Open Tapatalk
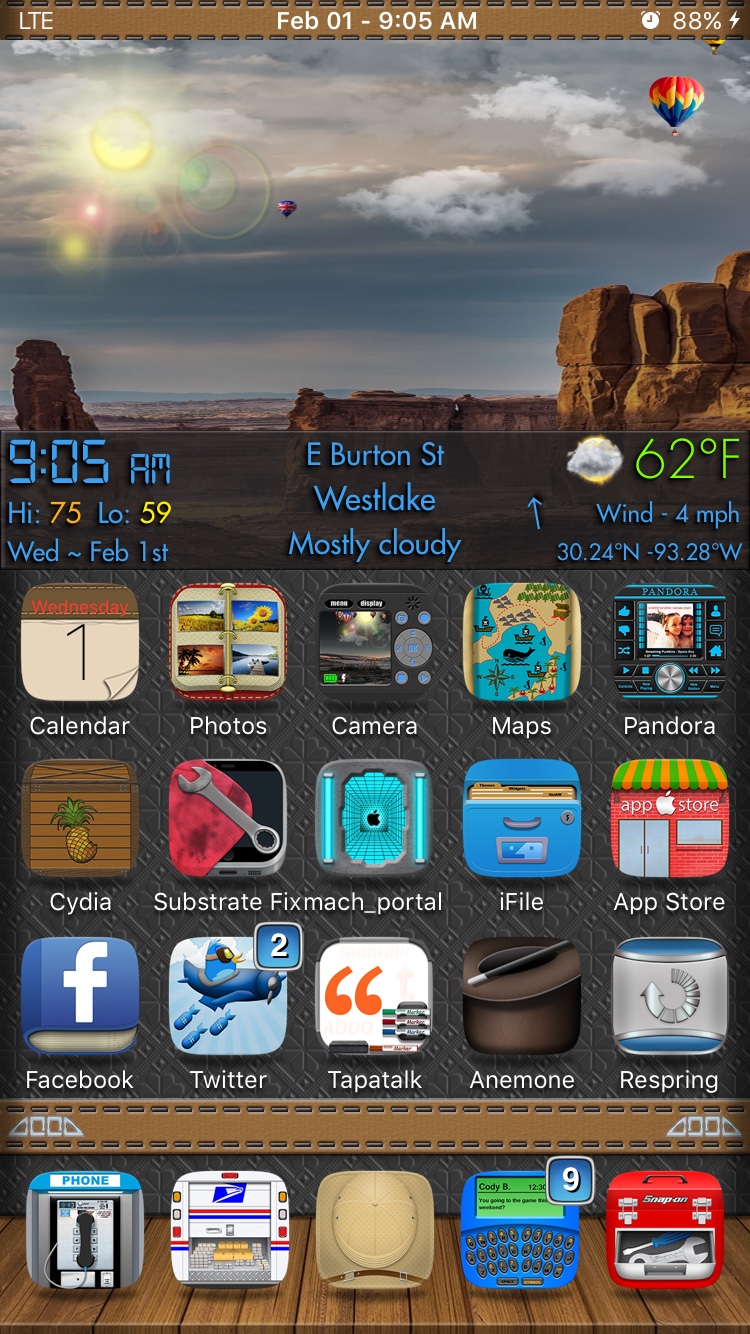This screenshot has height=1334, width=750. 375,997
